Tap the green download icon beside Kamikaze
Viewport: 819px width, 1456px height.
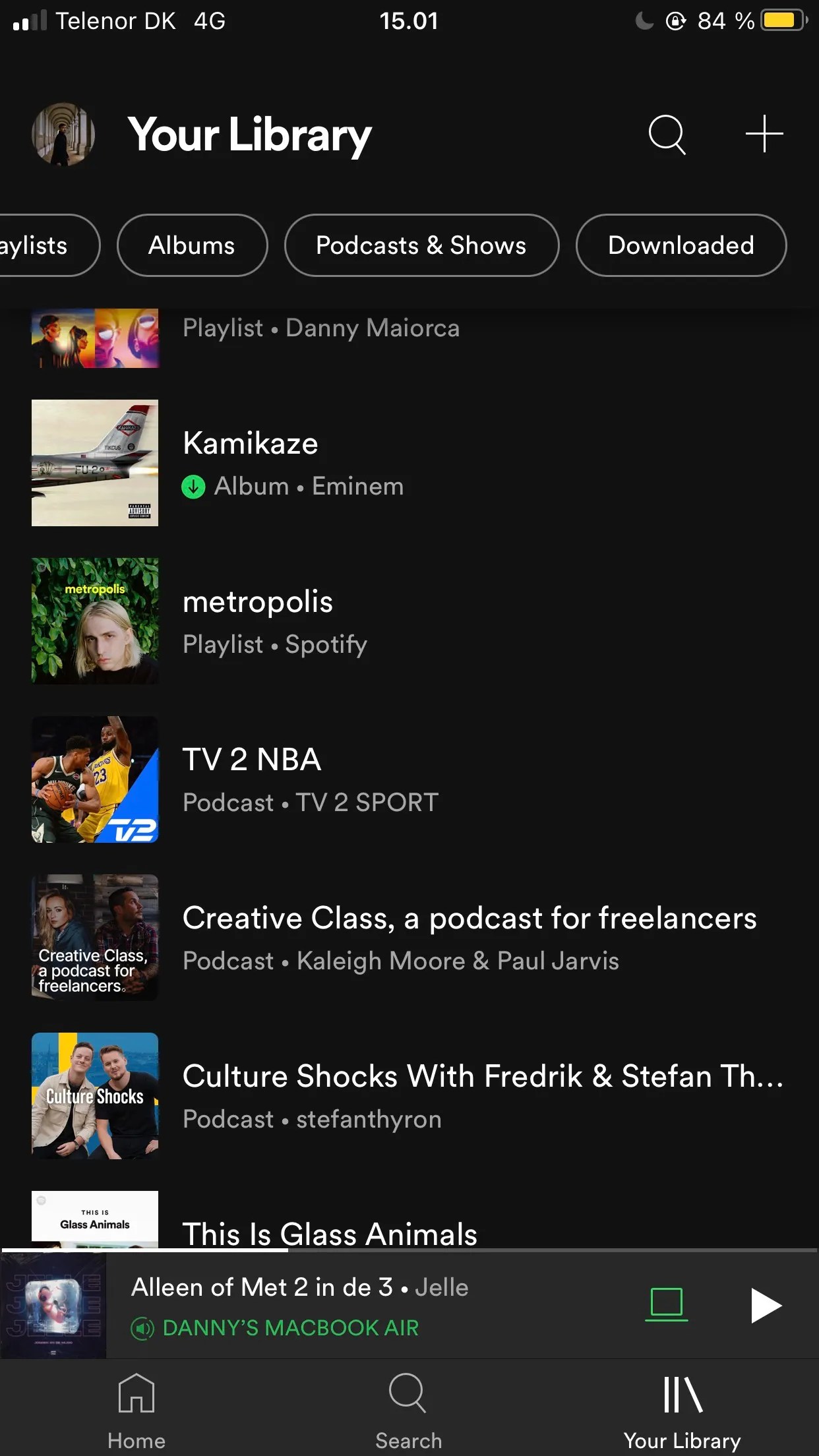193,486
